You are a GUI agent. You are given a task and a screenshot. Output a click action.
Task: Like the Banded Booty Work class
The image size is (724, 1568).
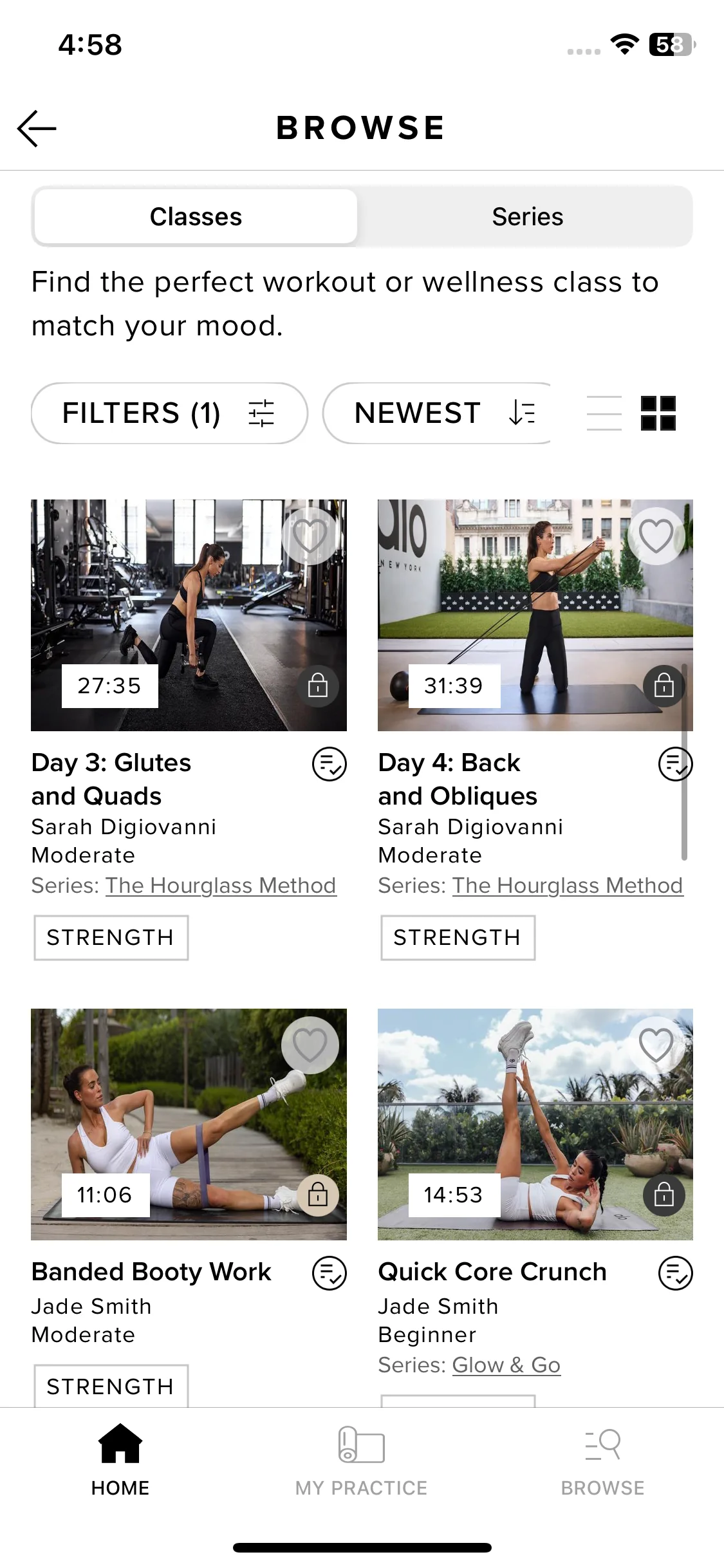click(x=310, y=1045)
